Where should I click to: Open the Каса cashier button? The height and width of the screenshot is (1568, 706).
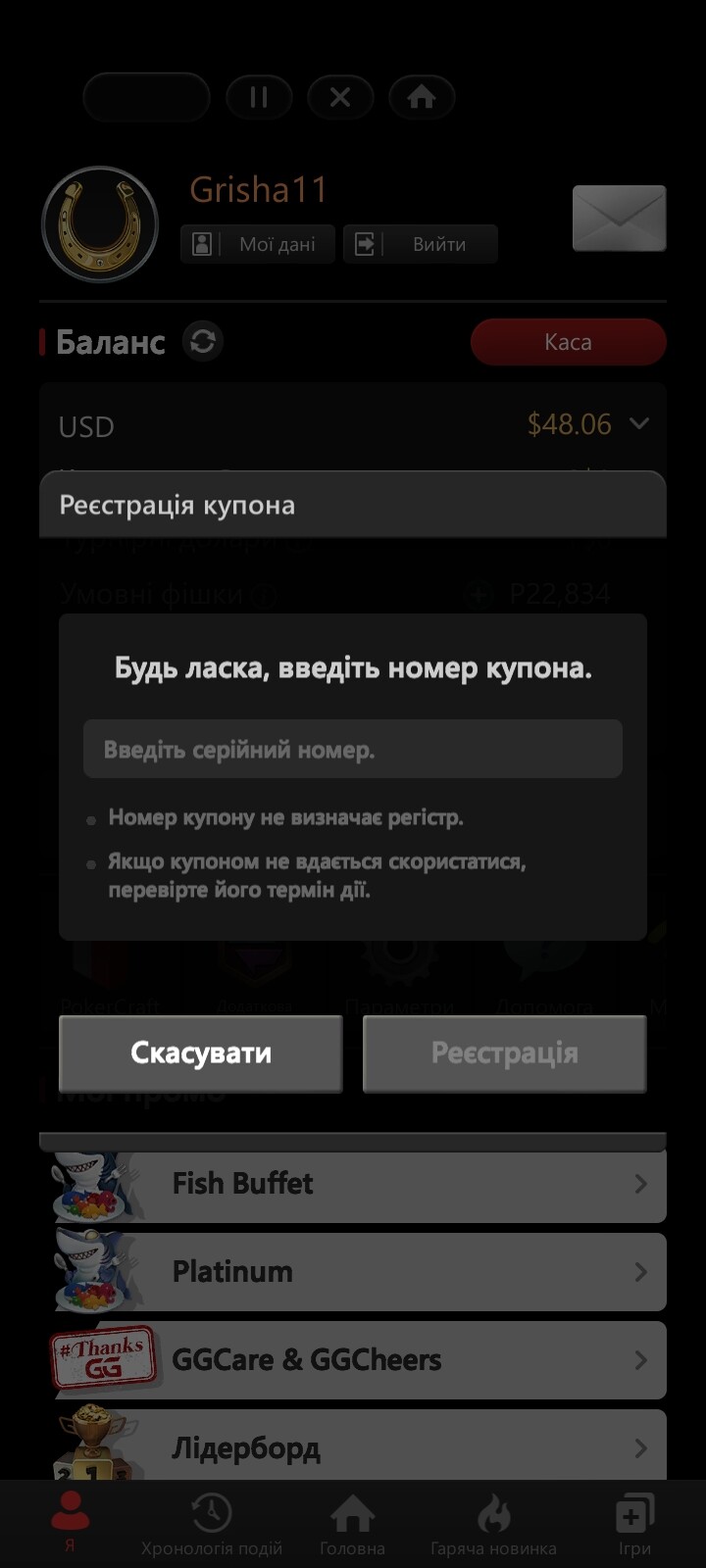pyautogui.click(x=569, y=342)
